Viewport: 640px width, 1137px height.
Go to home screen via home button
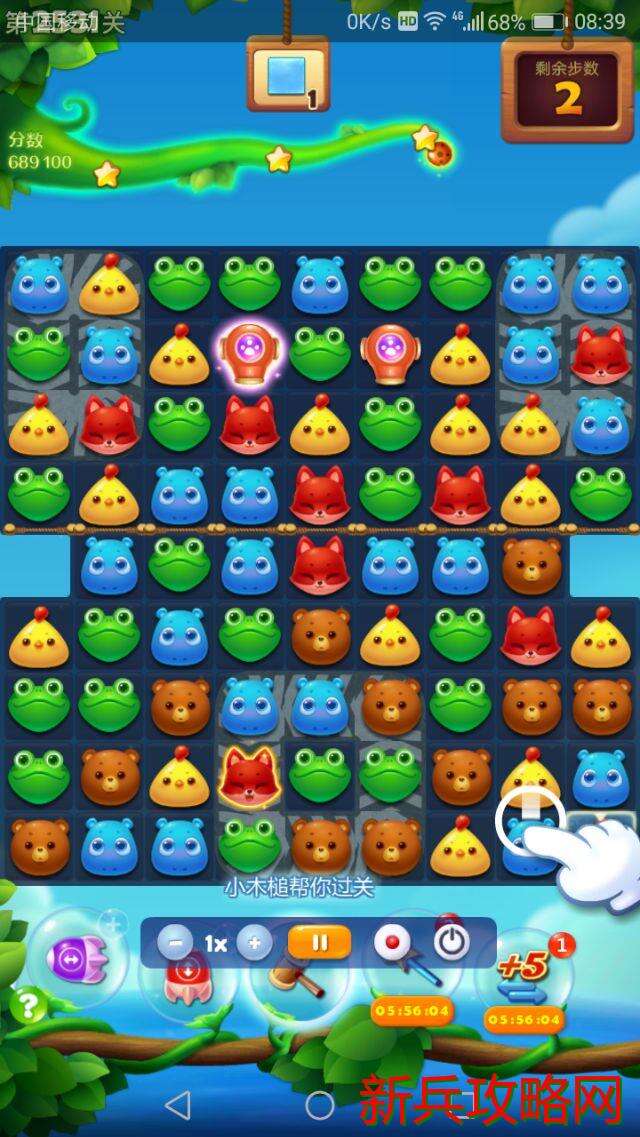point(320,1104)
